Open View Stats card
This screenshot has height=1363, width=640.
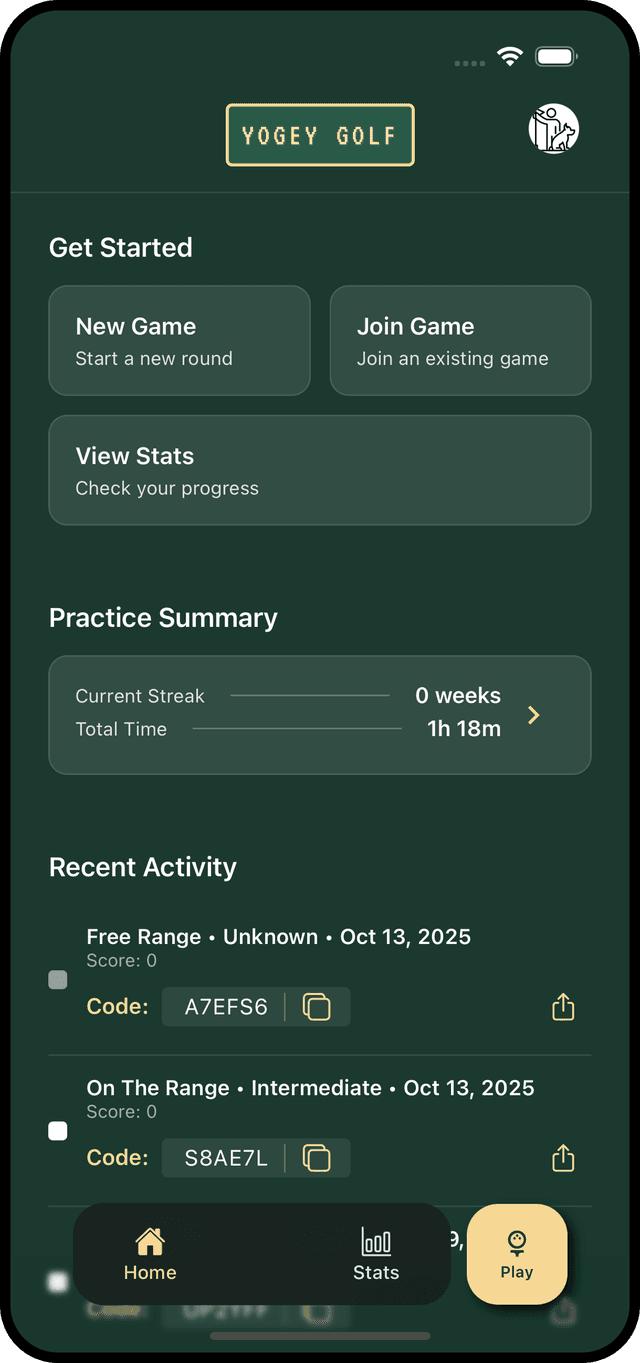click(319, 470)
